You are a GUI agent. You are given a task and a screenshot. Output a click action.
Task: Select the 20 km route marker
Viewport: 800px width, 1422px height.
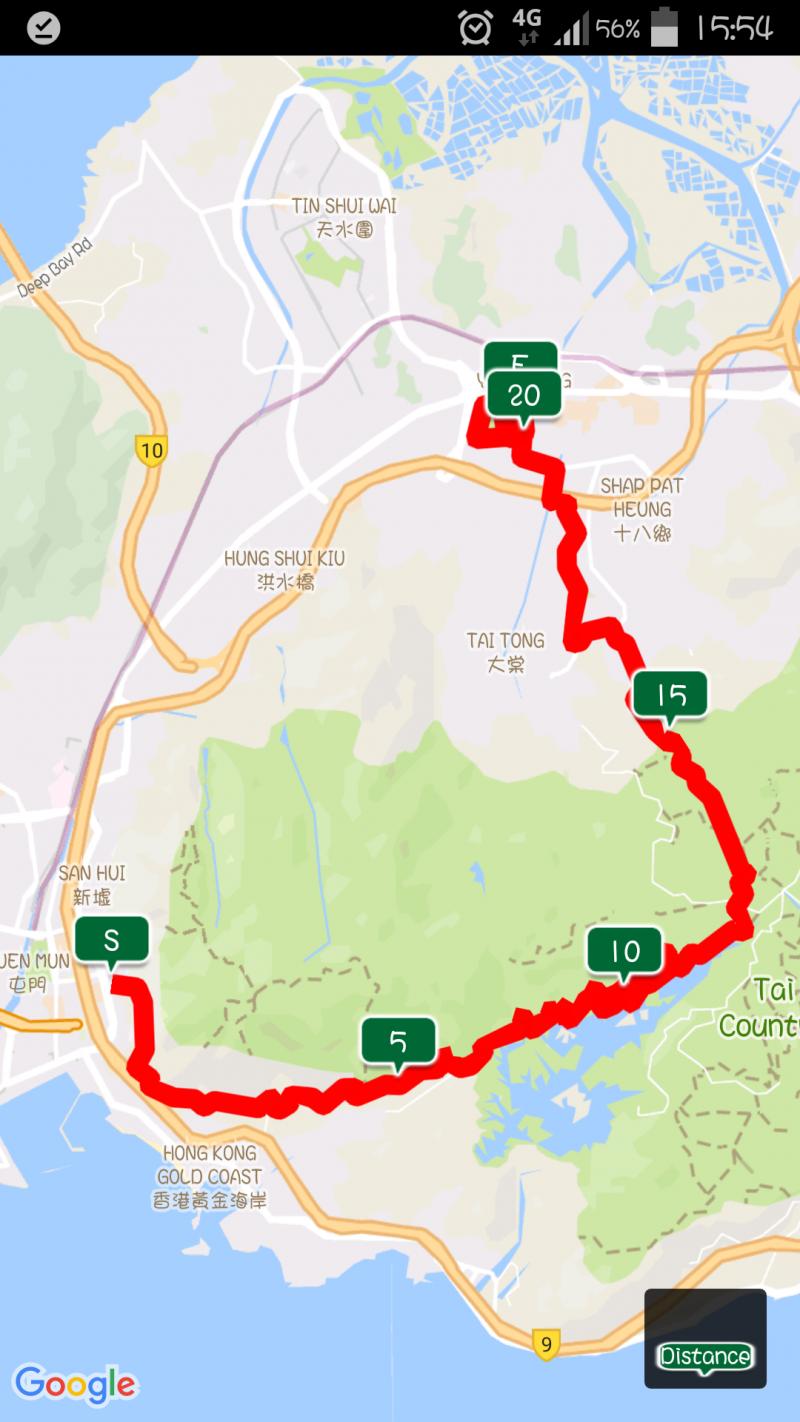524,399
